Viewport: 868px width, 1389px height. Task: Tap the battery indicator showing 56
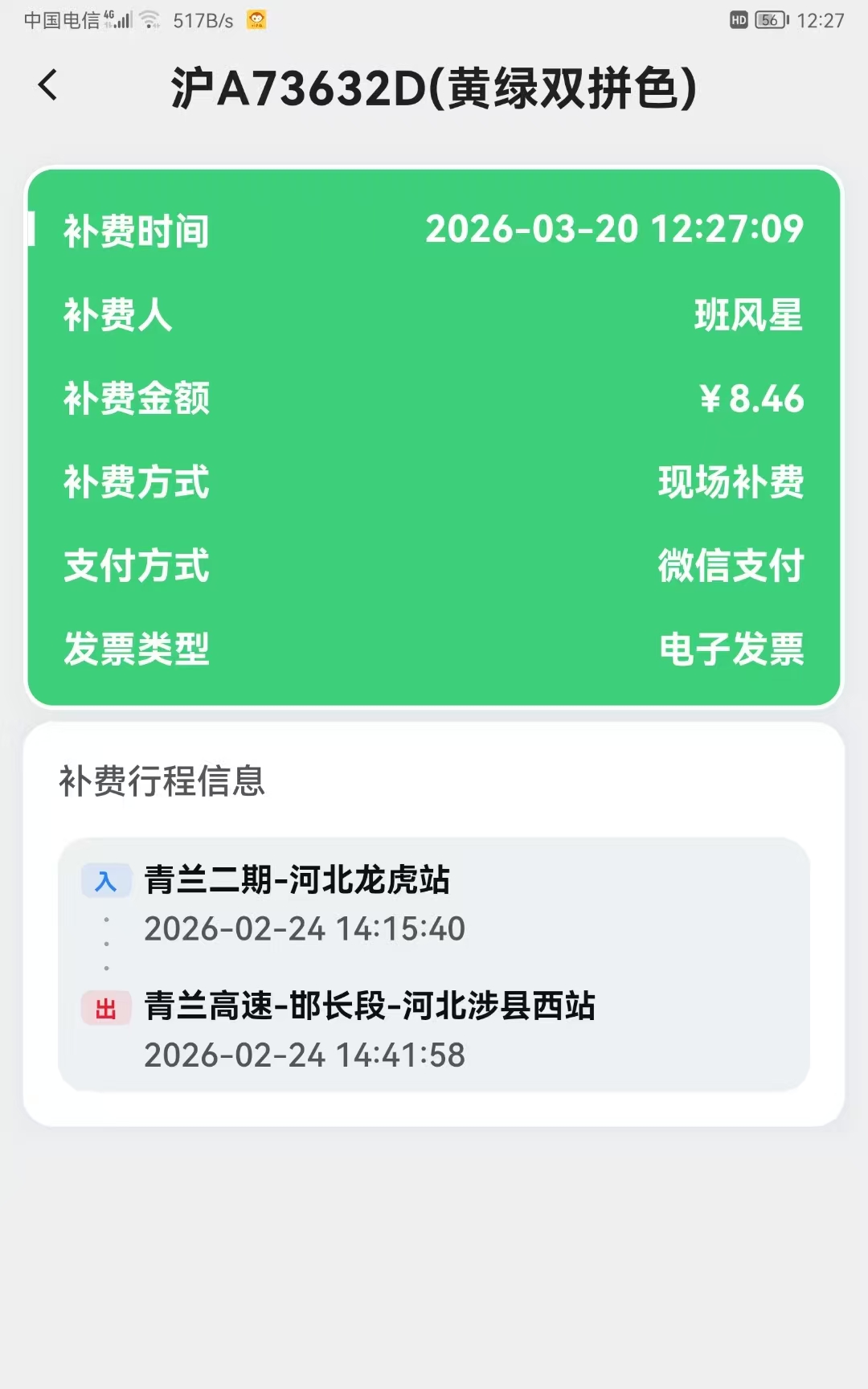coord(768,22)
